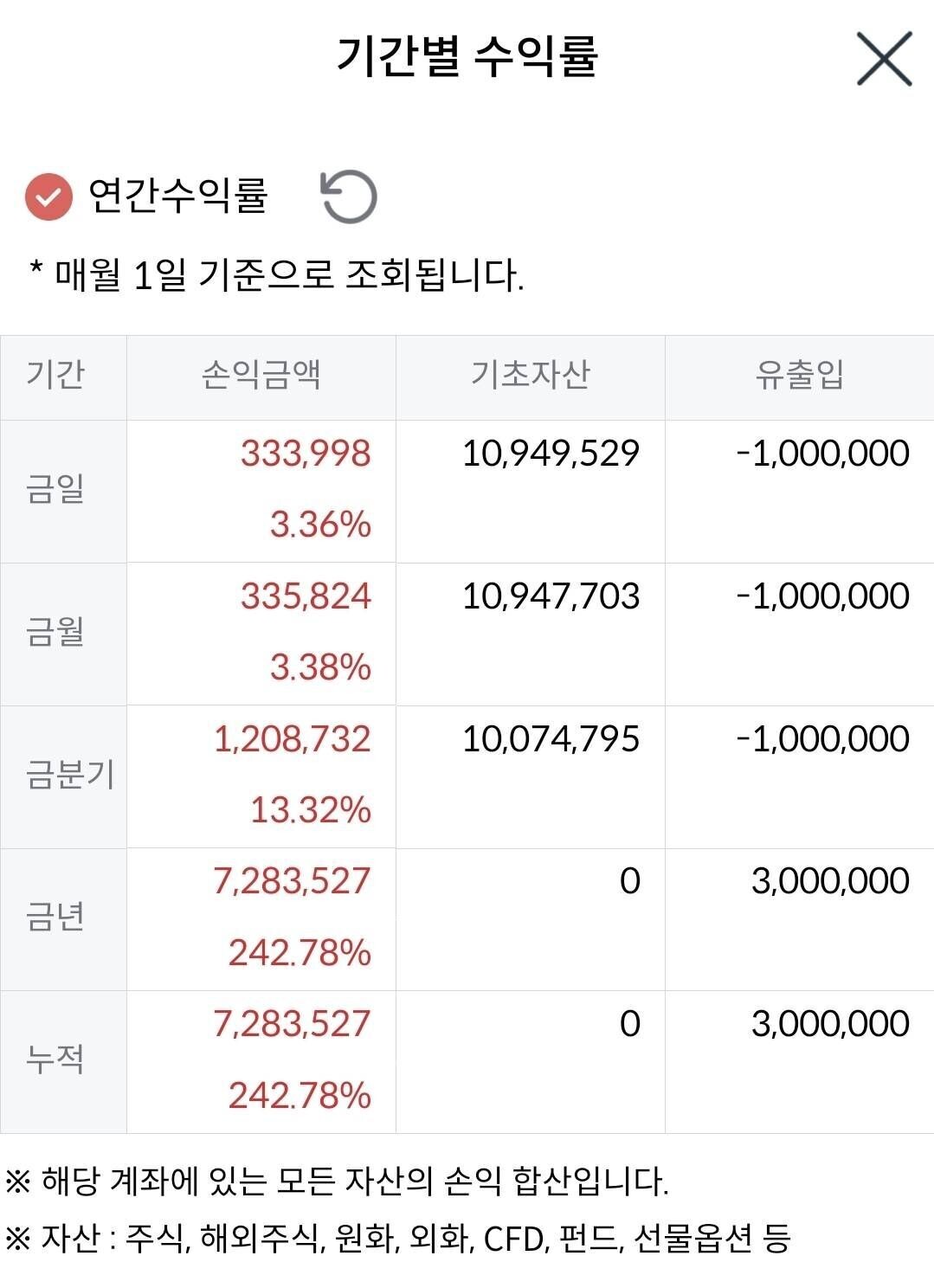
Task: Enable annual return view via checkmark toggle
Action: click(x=48, y=198)
